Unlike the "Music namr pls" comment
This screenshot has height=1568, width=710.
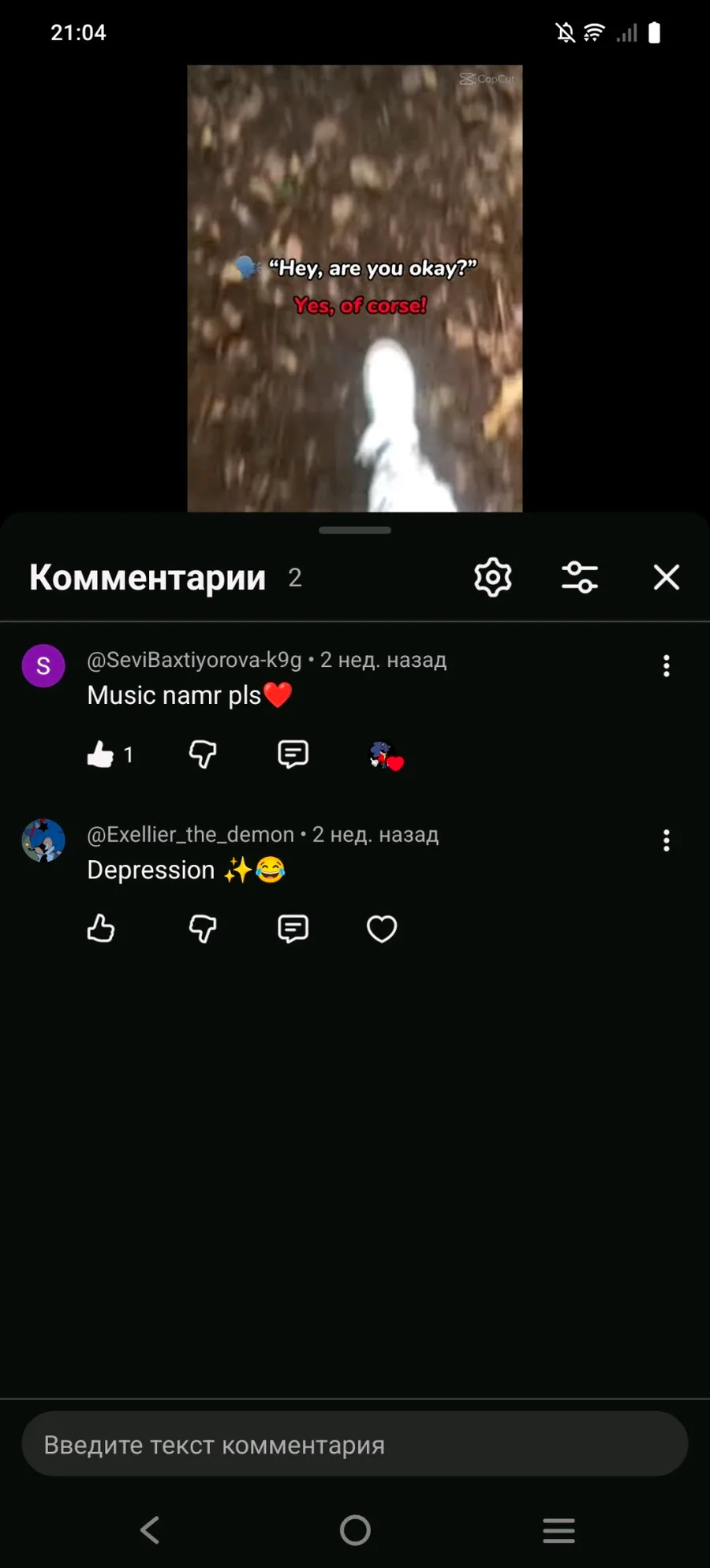[x=101, y=754]
